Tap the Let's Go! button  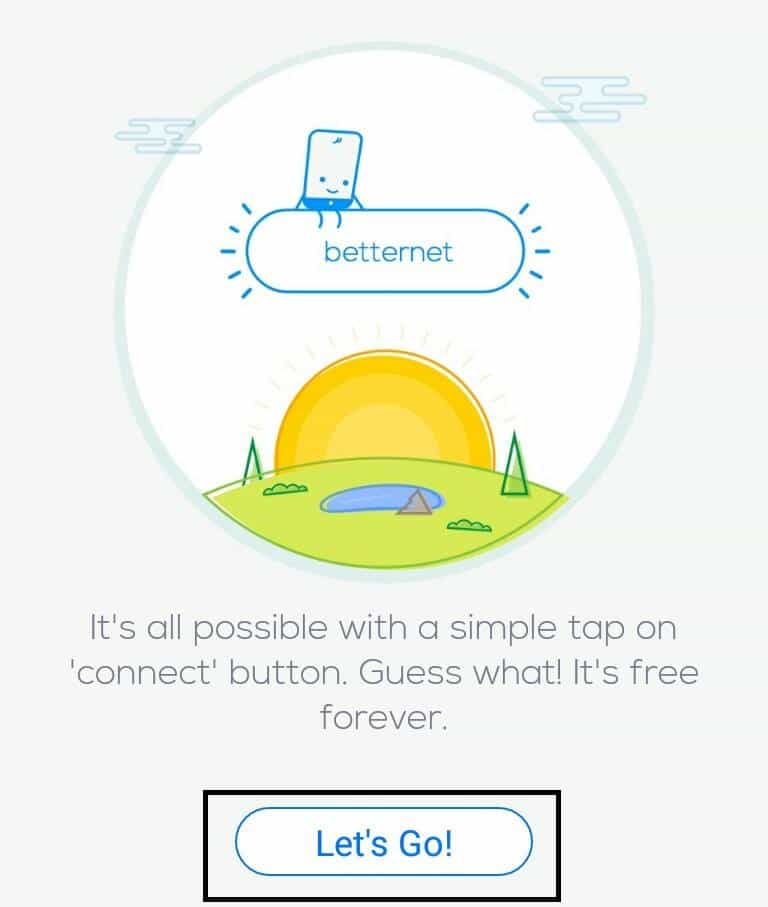[384, 843]
